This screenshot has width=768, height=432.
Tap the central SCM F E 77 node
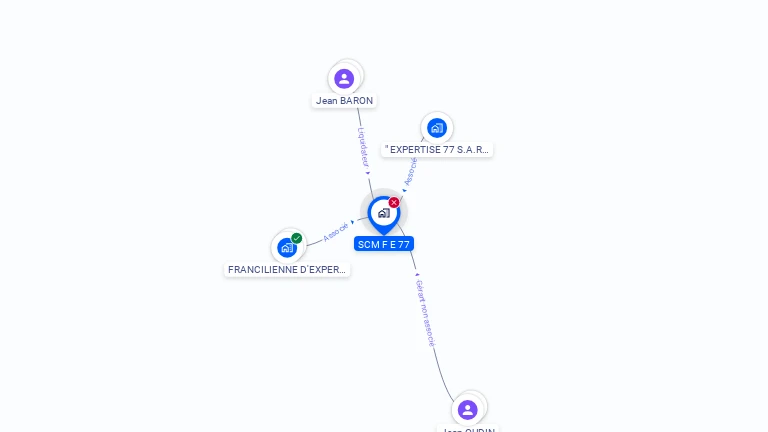point(383,213)
